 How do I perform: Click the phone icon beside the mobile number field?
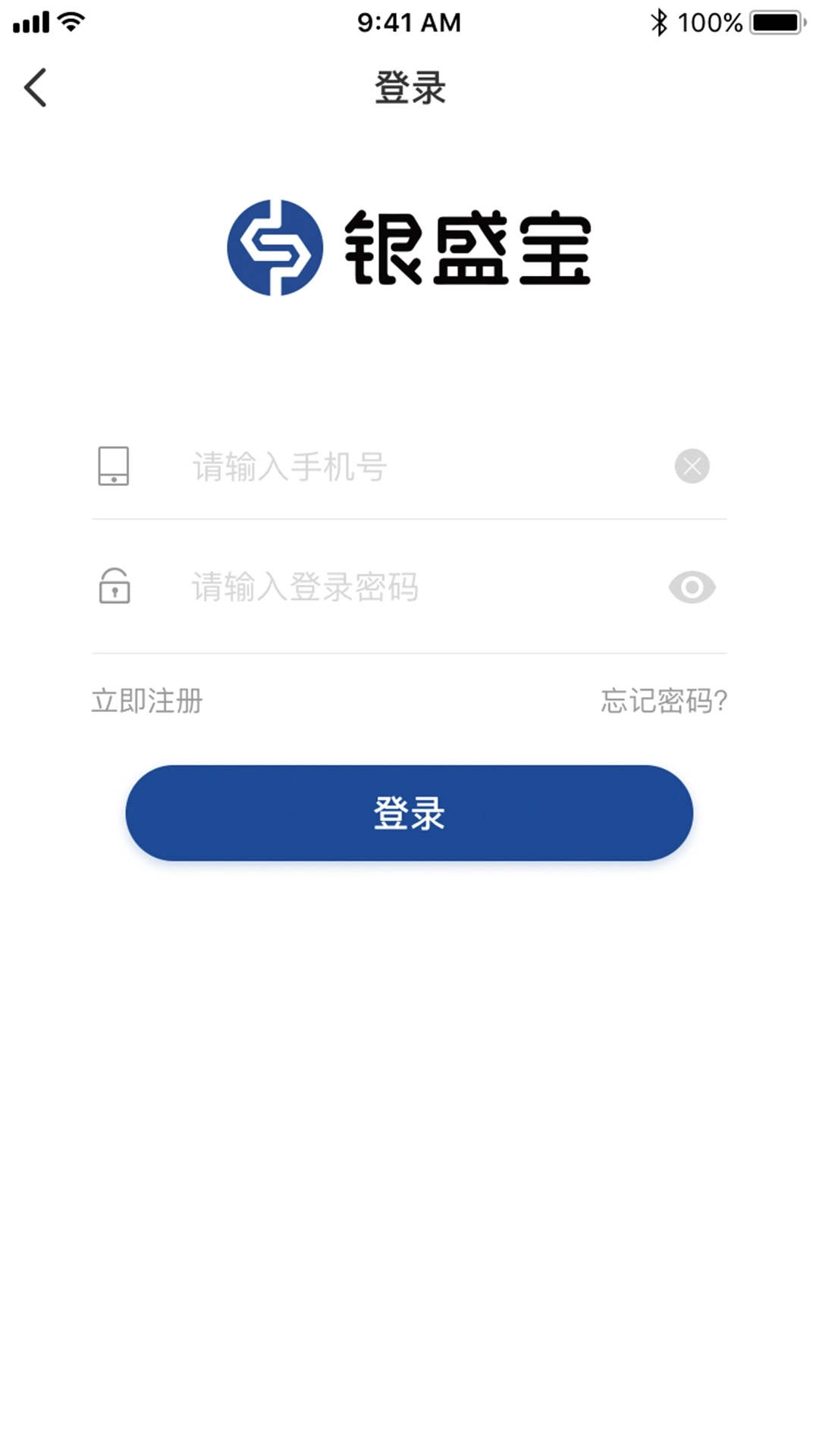tap(114, 467)
